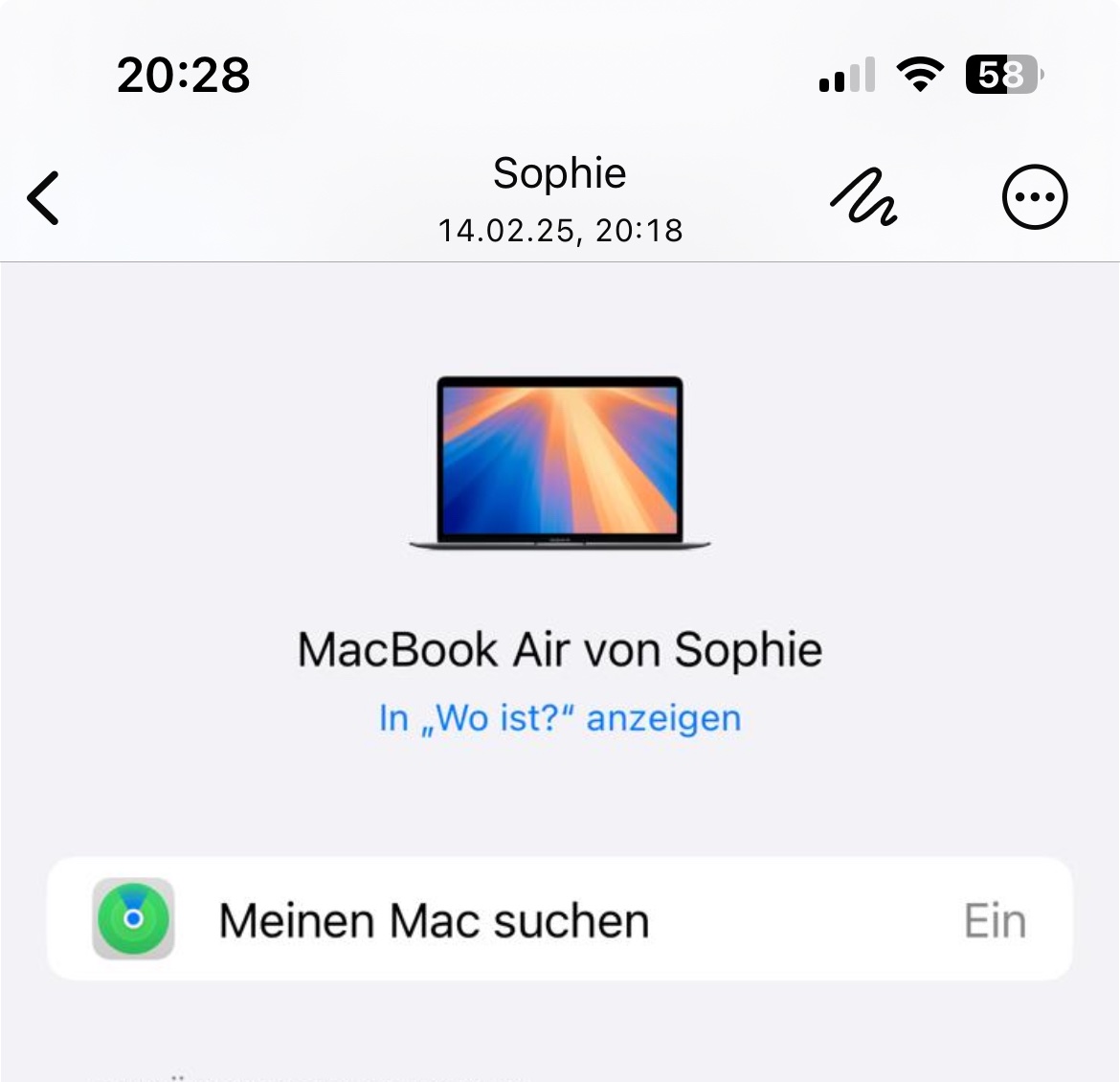Open the markup scribble tool
The height and width of the screenshot is (1082, 1120).
tap(862, 198)
